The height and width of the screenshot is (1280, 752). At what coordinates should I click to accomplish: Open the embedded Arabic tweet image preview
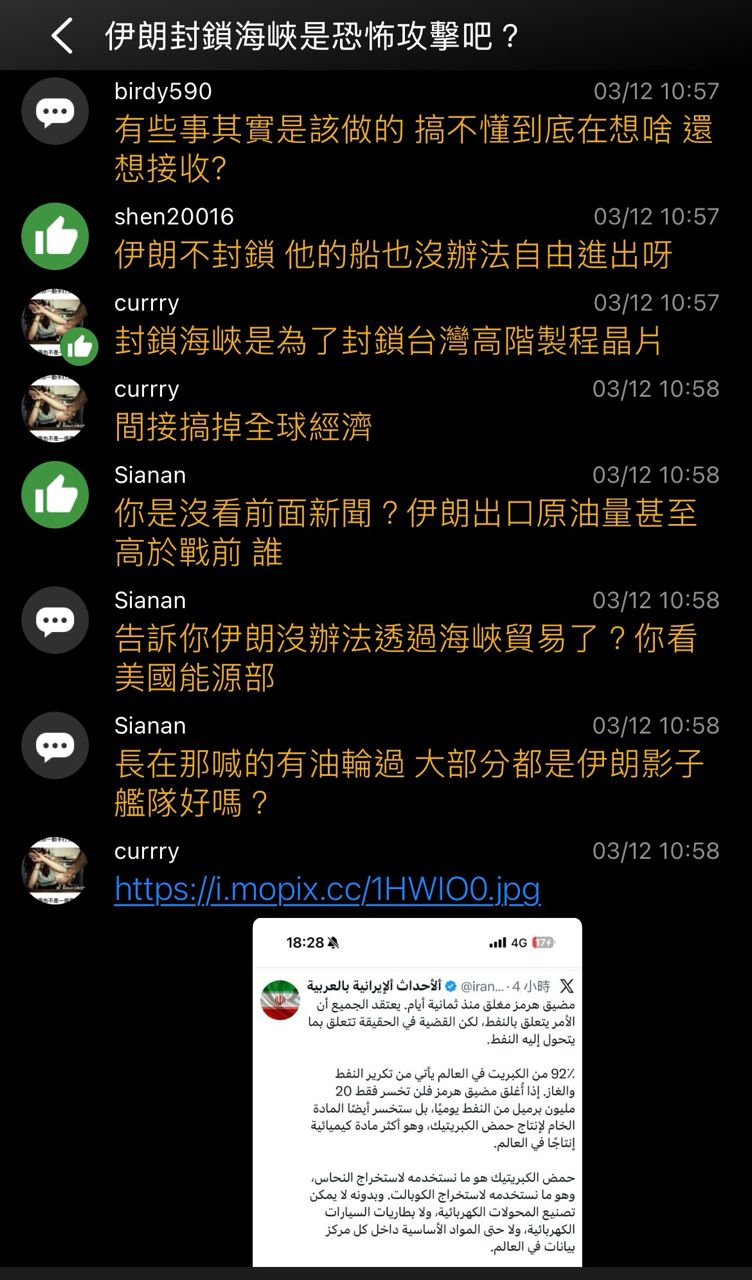tap(417, 1092)
